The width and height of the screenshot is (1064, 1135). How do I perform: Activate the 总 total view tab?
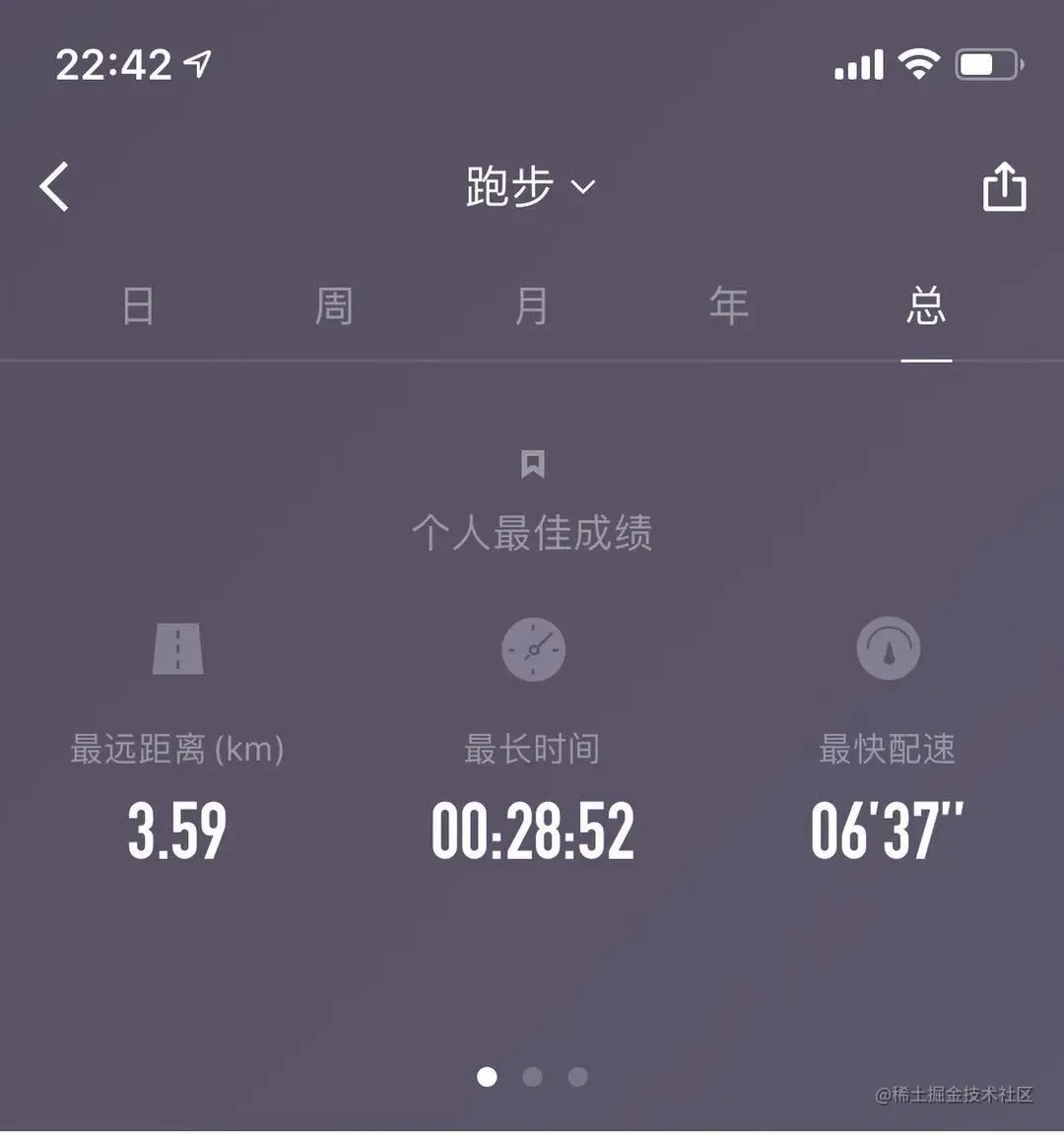click(x=925, y=305)
